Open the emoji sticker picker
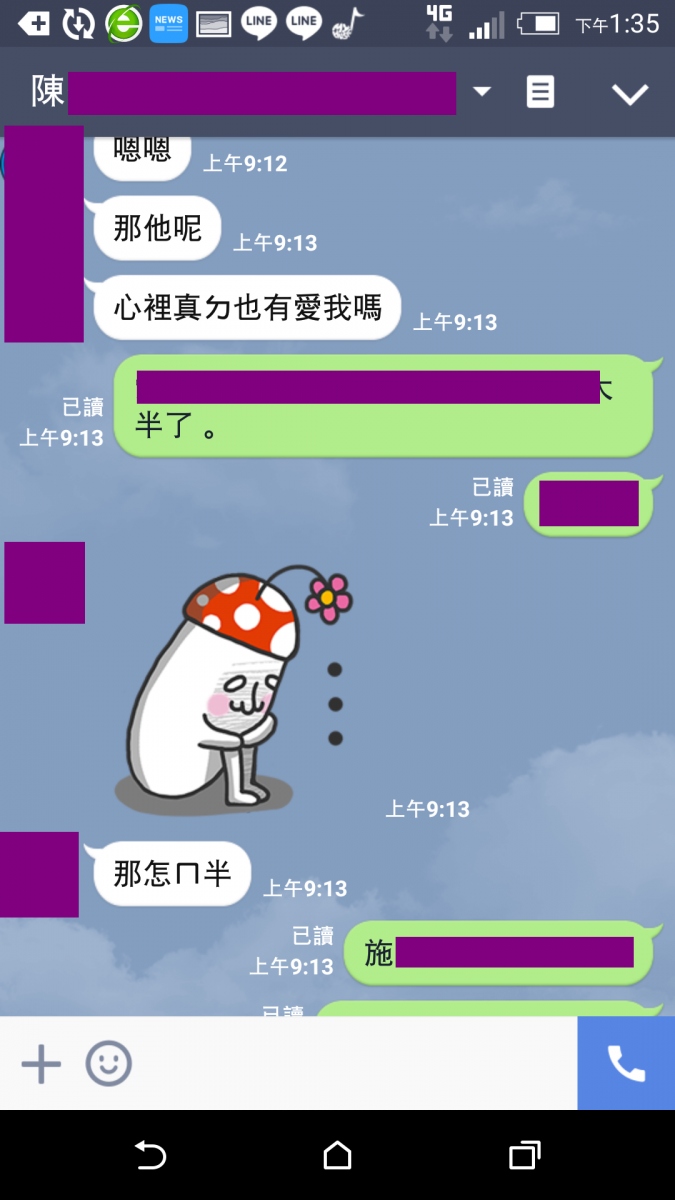 coord(108,1064)
